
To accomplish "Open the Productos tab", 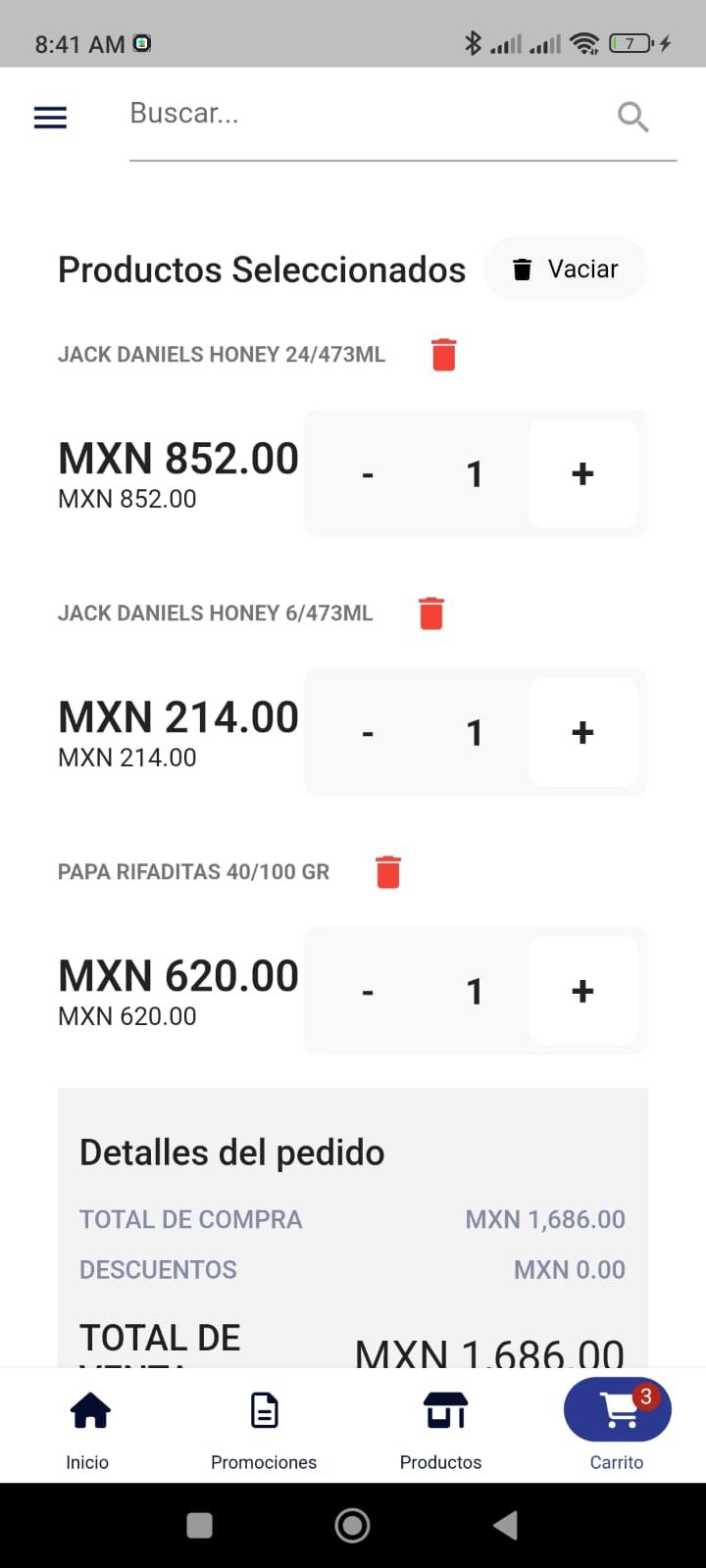I will pyautogui.click(x=441, y=1429).
